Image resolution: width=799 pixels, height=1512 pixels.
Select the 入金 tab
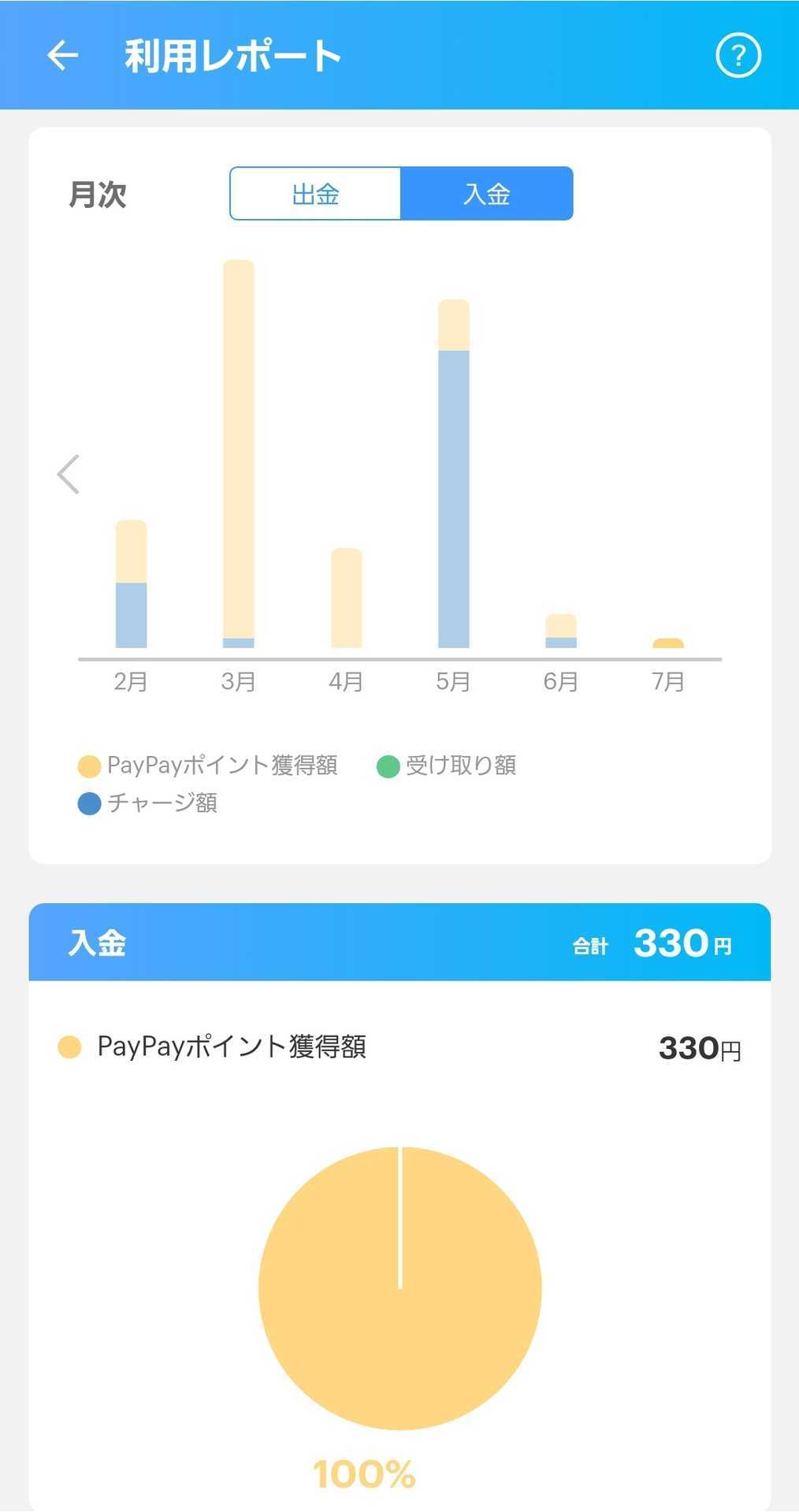(x=487, y=194)
